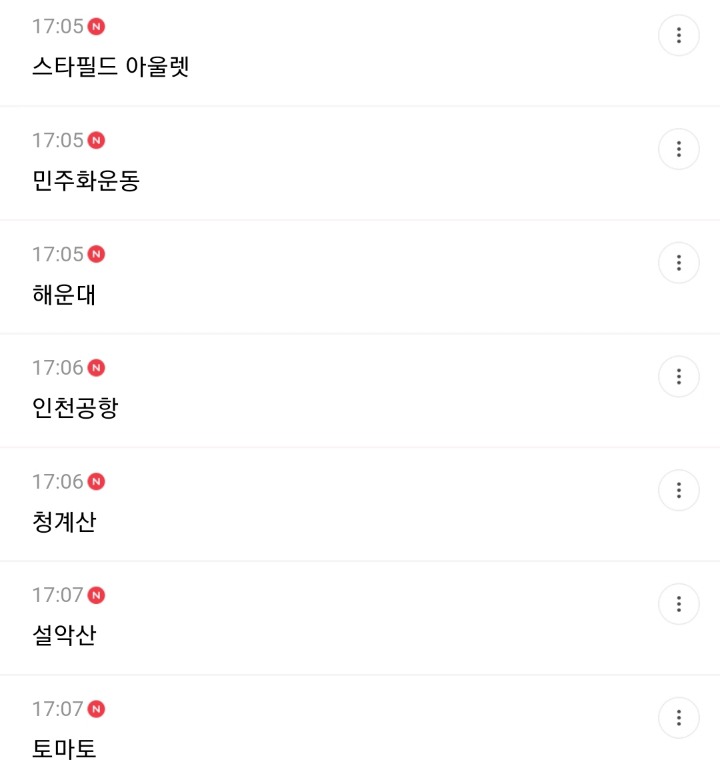Select the 민주화운동 entry
The width and height of the screenshot is (720, 776).
click(x=86, y=181)
